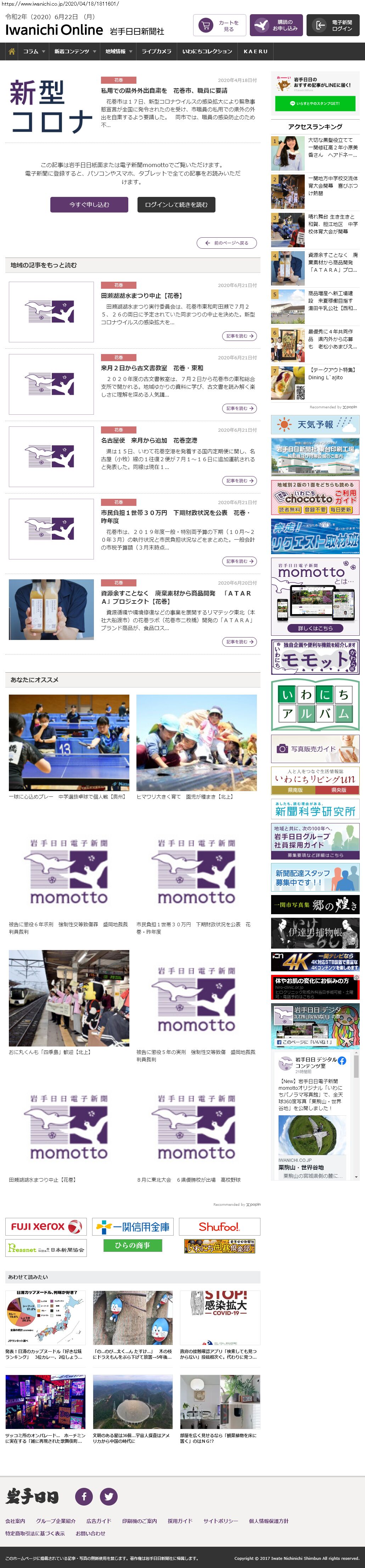Open ライブカメラ from the navigation bar
The height and width of the screenshot is (1568, 365).
(x=156, y=52)
